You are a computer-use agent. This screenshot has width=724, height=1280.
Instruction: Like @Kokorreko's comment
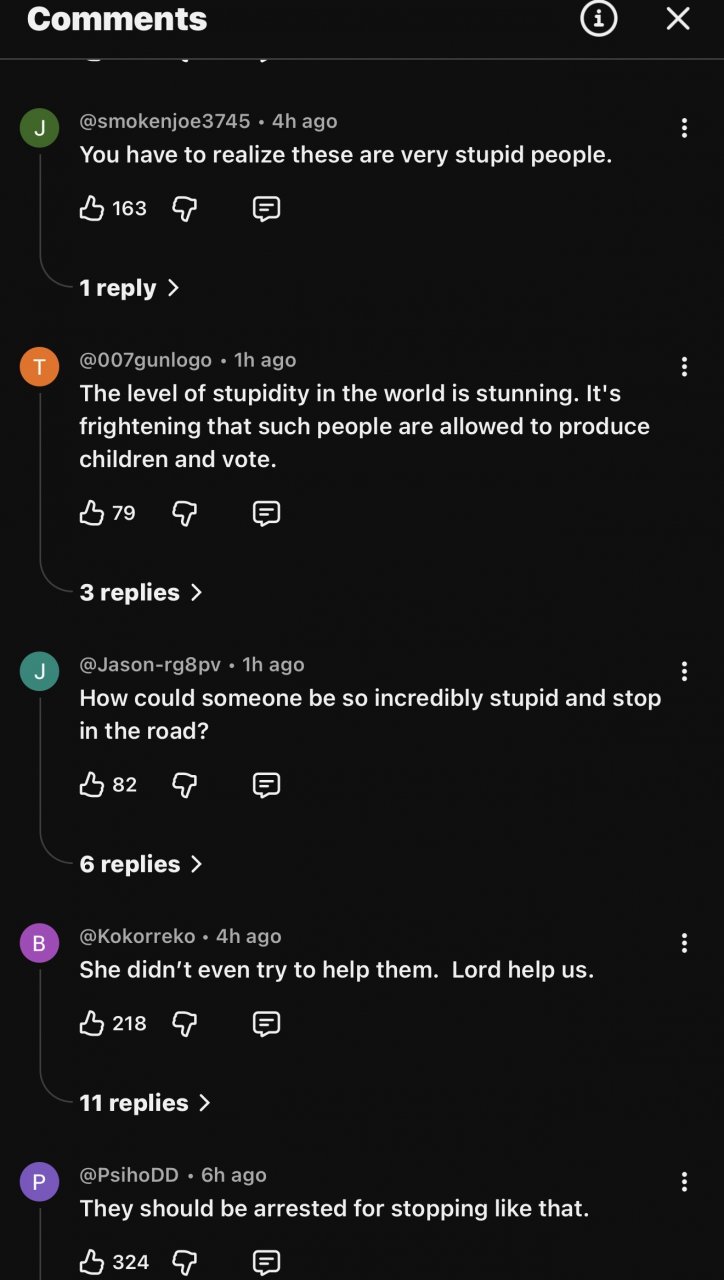coord(92,1023)
